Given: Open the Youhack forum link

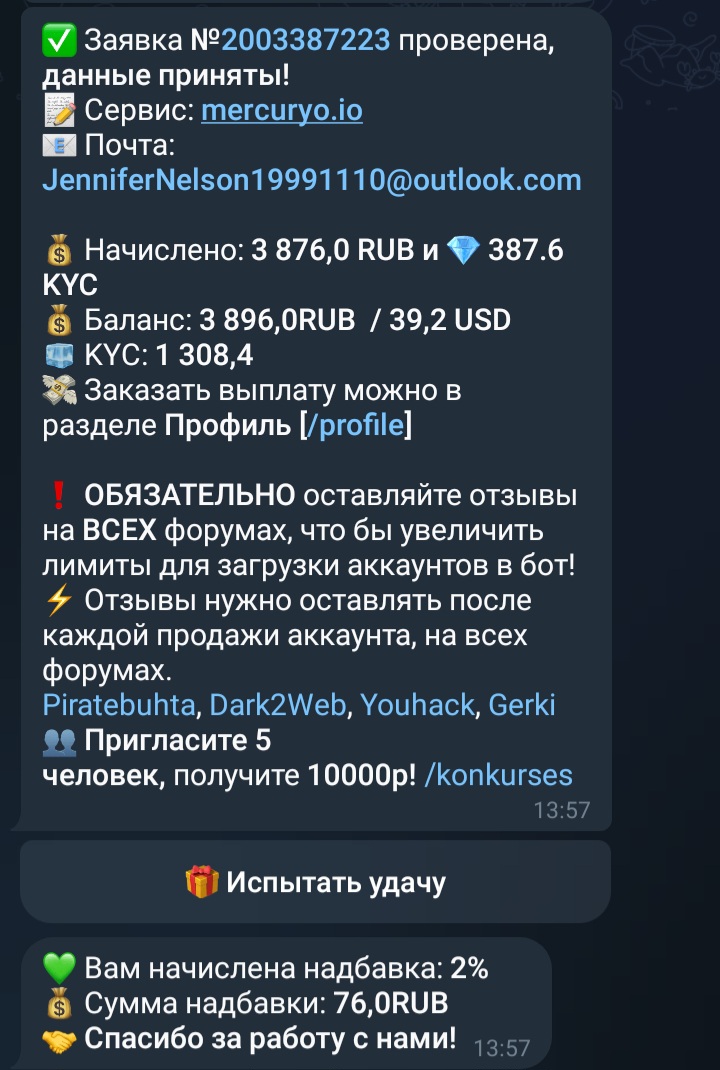Looking at the screenshot, I should click(x=417, y=705).
